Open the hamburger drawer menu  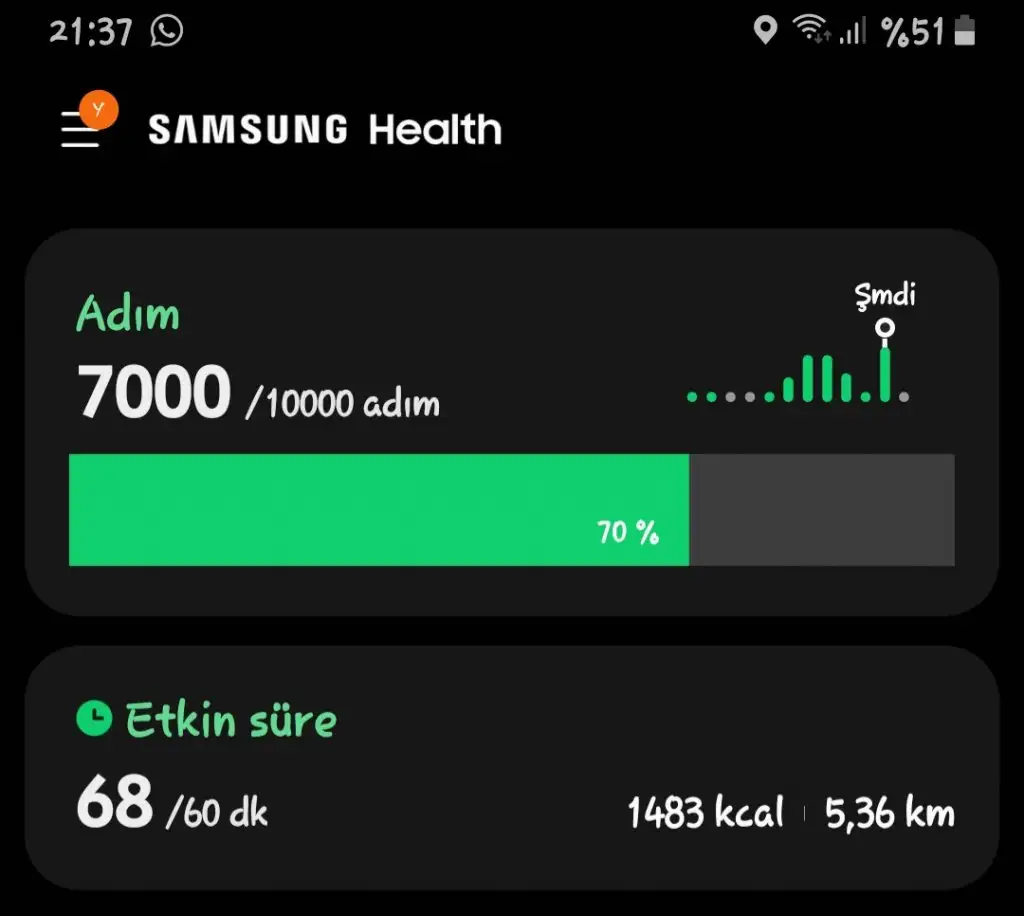[82, 129]
